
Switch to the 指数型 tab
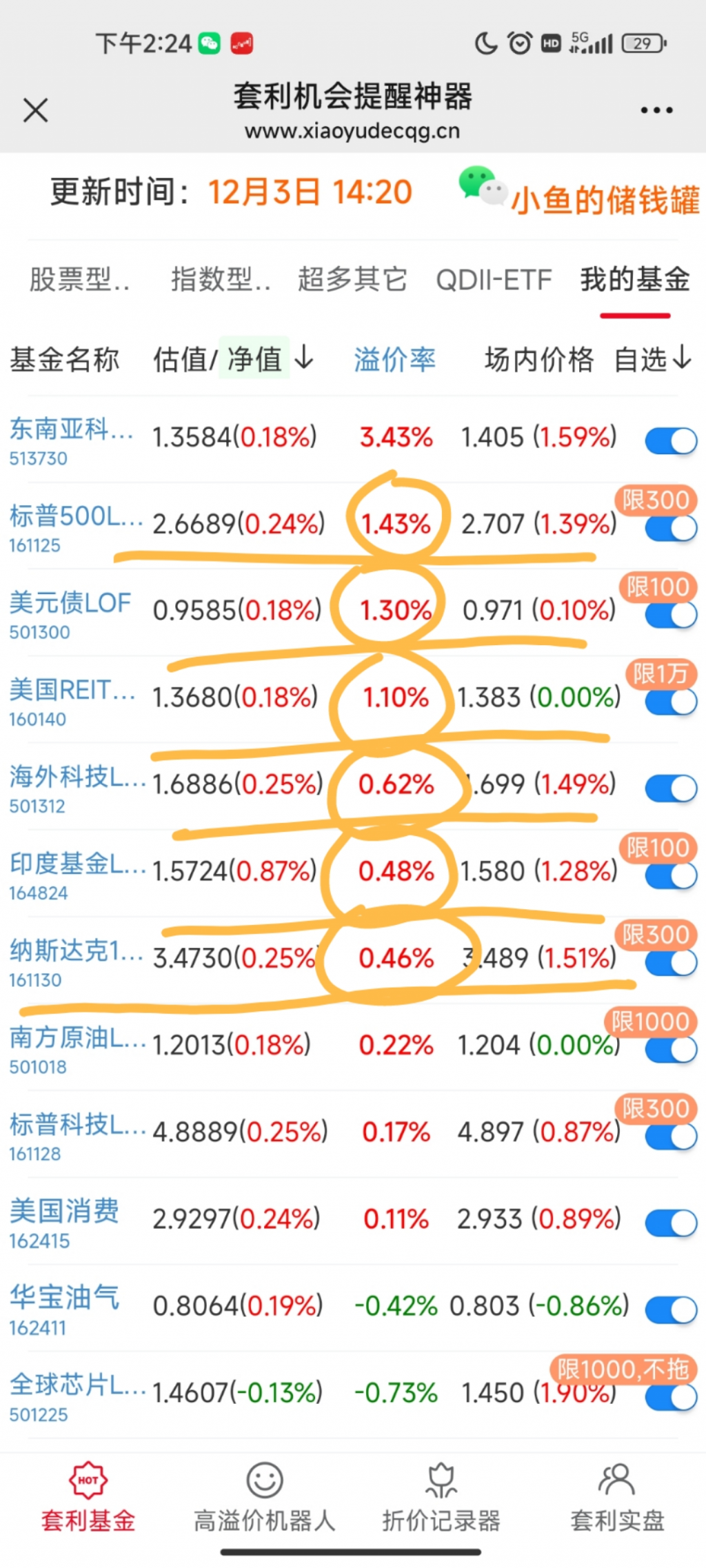[220, 280]
